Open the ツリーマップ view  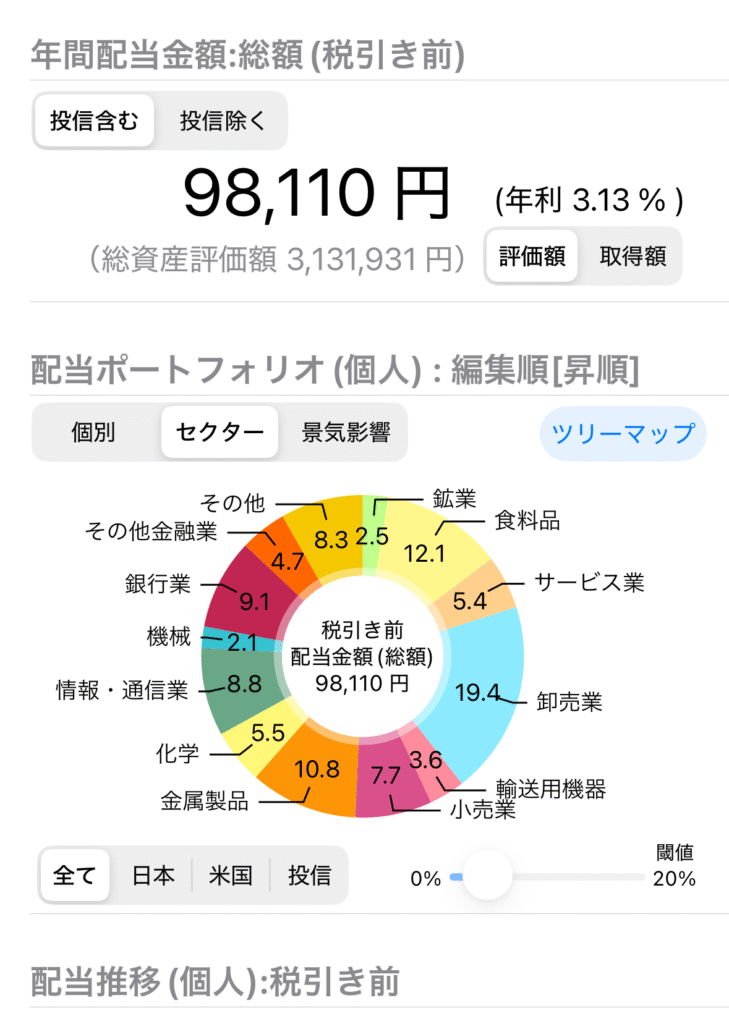(623, 433)
